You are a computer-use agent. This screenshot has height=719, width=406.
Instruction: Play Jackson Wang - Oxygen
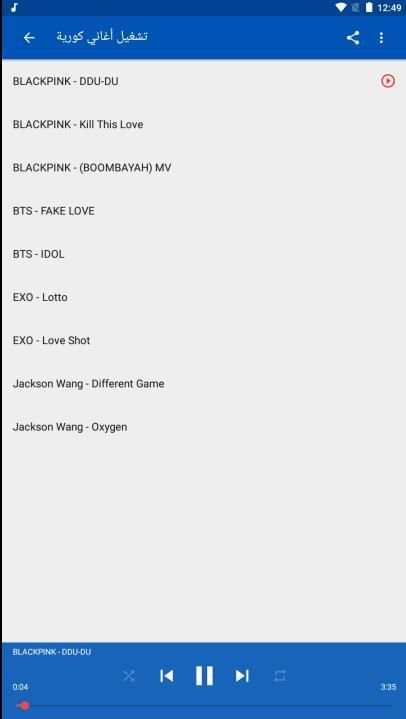pos(204,427)
